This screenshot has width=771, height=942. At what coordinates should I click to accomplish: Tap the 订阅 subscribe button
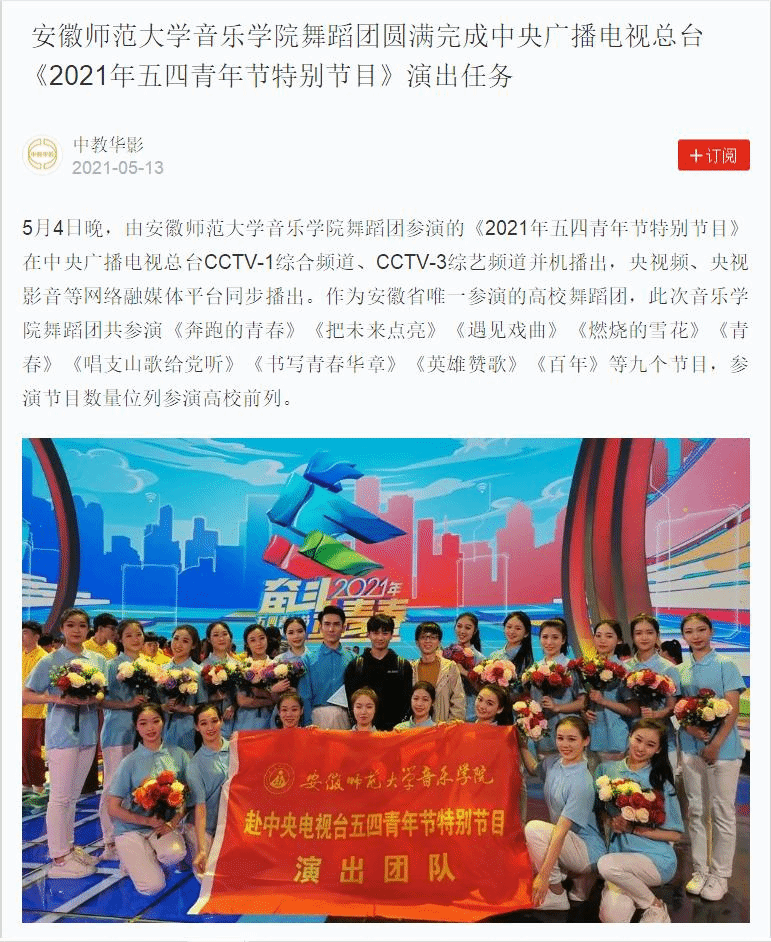(713, 155)
